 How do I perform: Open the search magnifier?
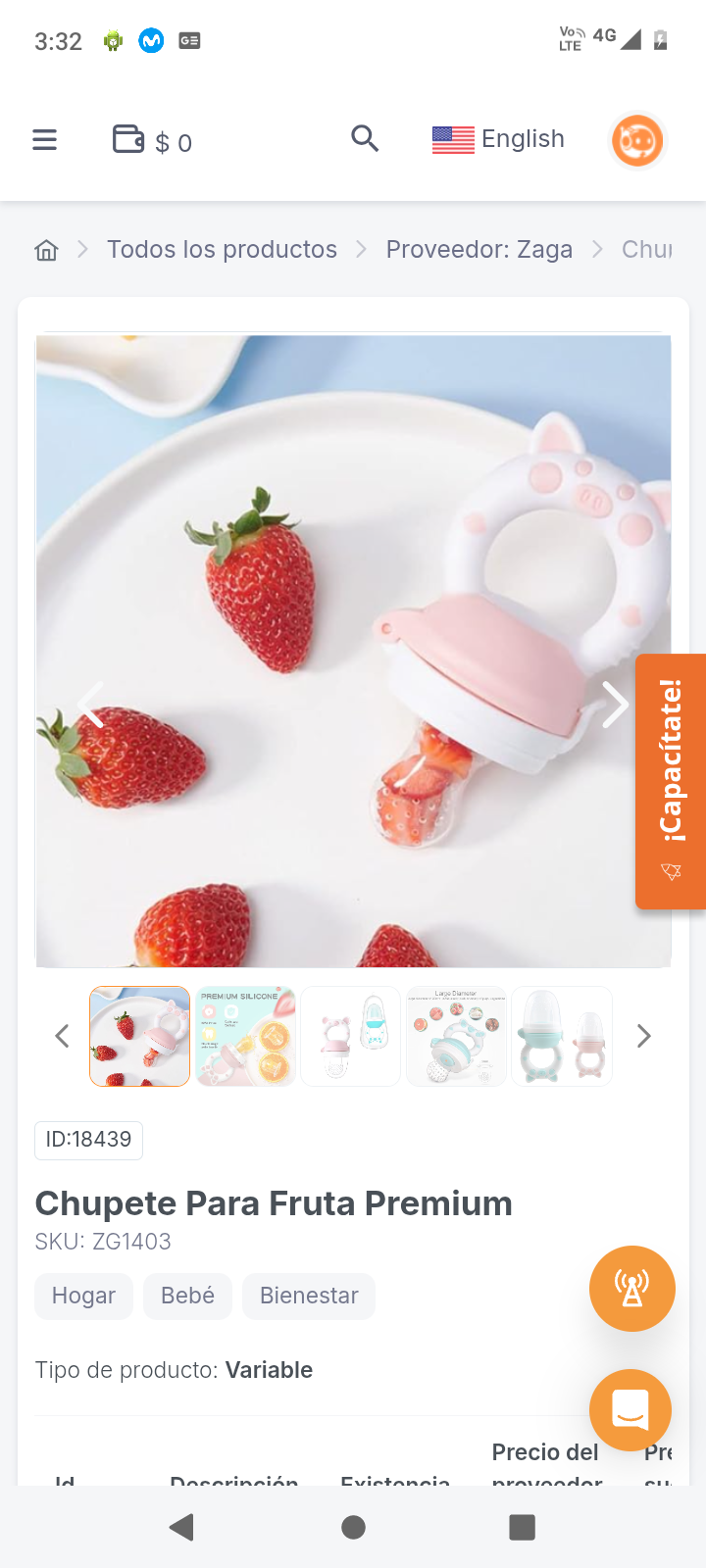pyautogui.click(x=365, y=139)
